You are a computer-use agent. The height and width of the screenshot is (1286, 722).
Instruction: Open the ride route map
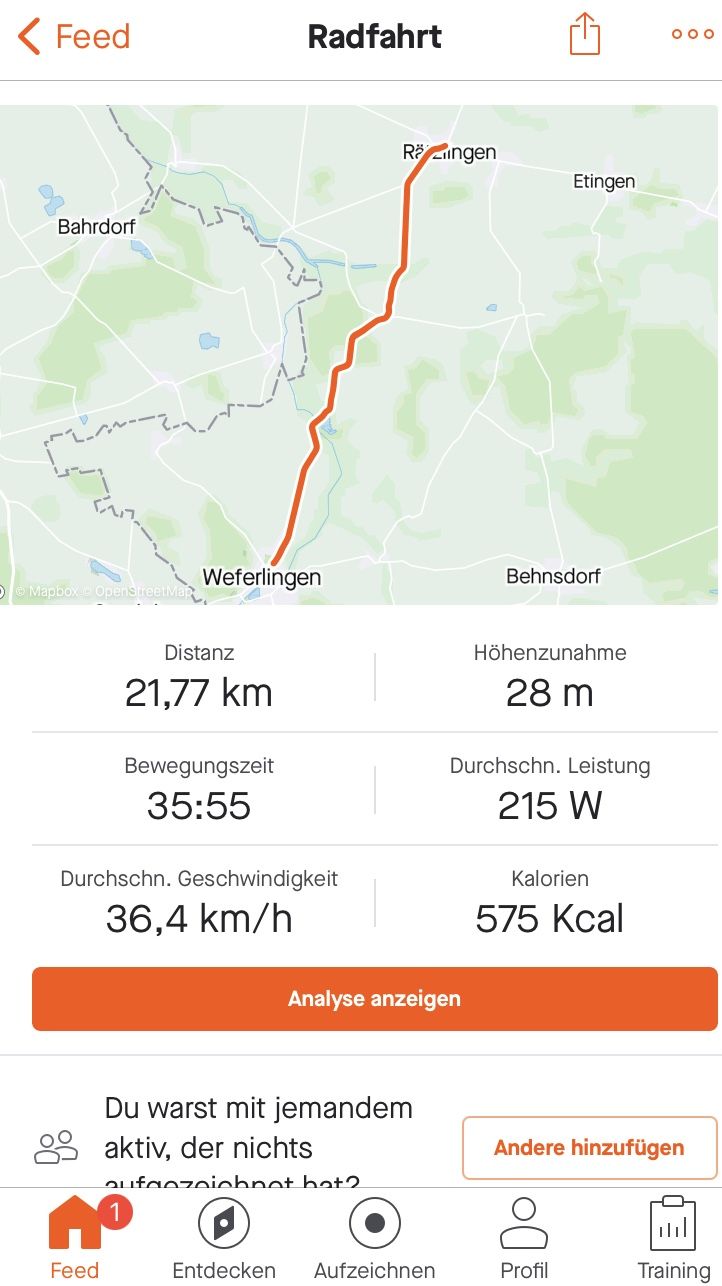[360, 354]
